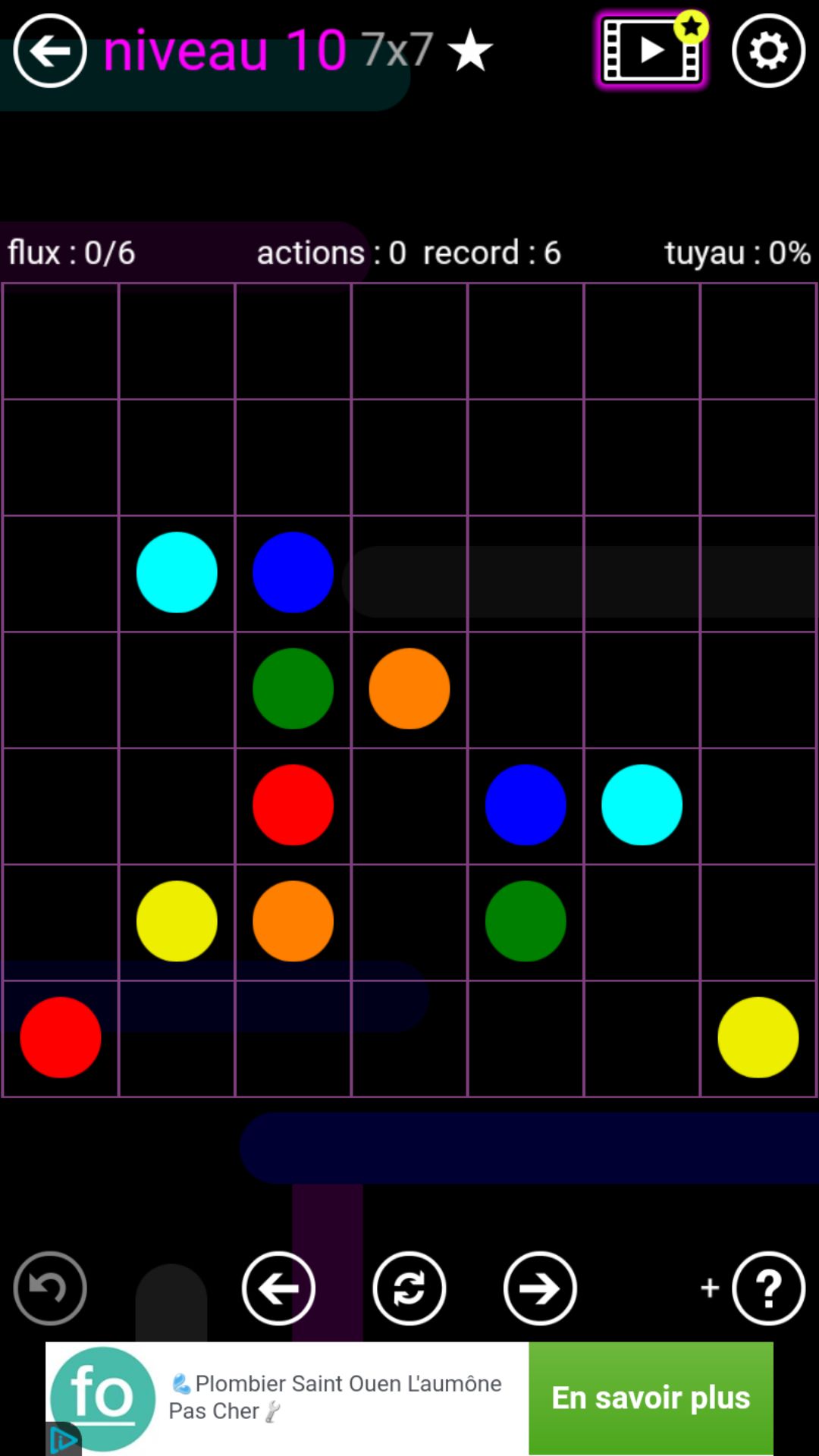This screenshot has height=1456, width=819.
Task: Open the settings gear
Action: click(x=768, y=51)
